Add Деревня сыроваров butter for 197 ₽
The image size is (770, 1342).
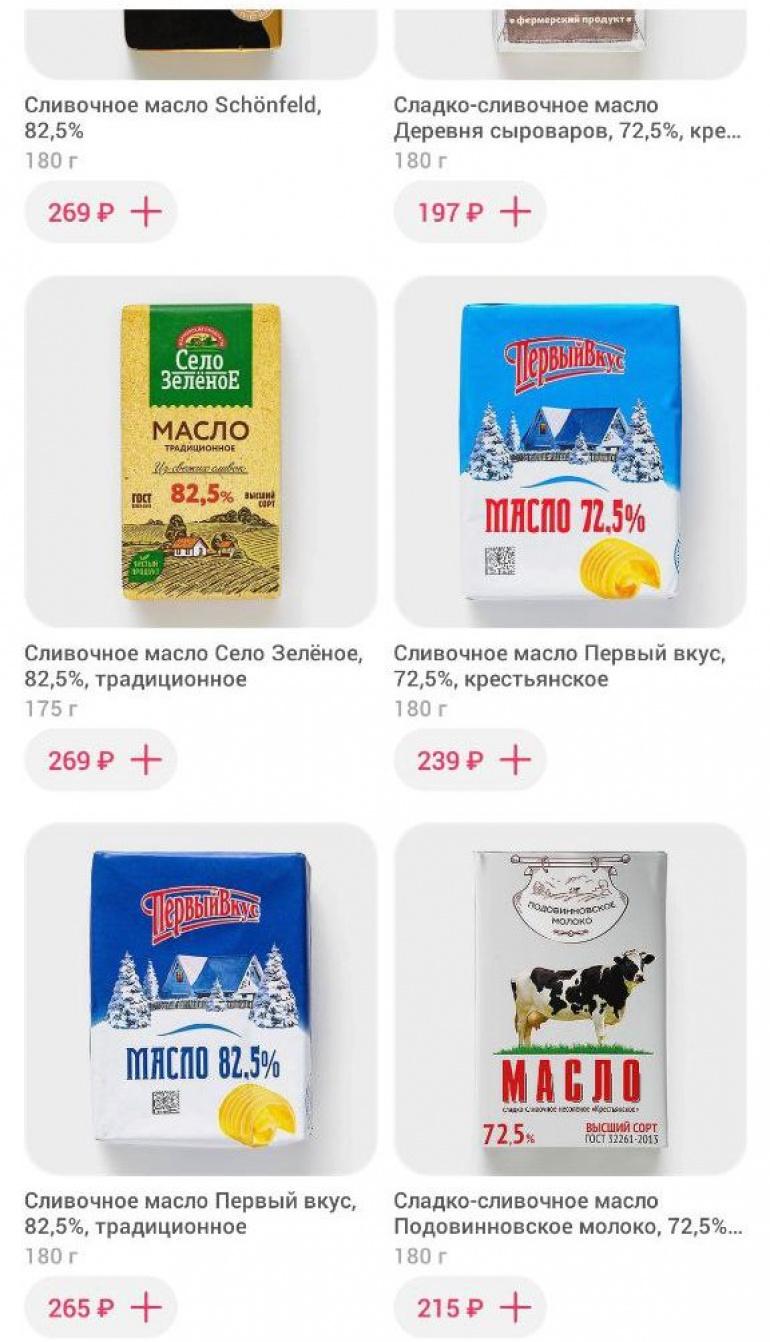514,212
